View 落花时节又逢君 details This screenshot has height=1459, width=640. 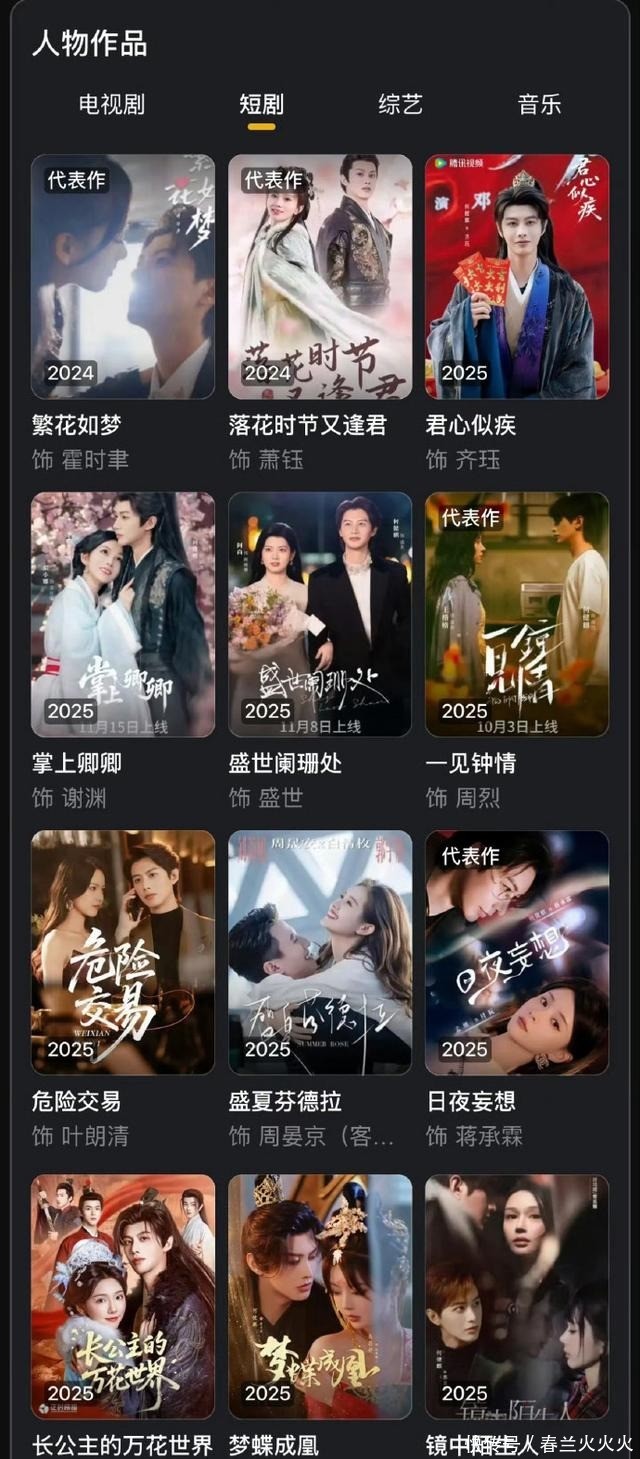[x=320, y=277]
